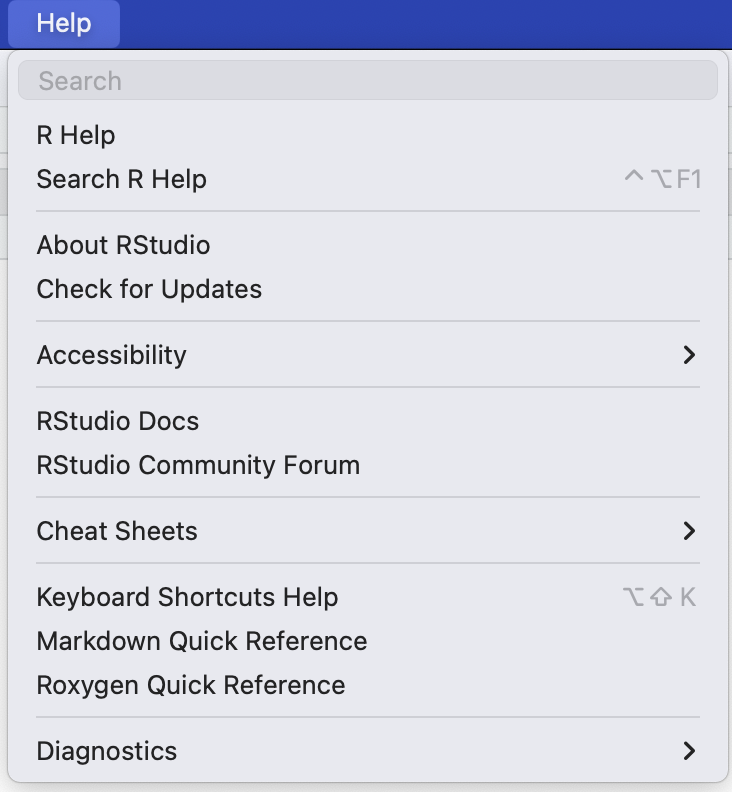Open the Roxygen Quick Reference
Image resolution: width=732 pixels, height=792 pixels.
click(190, 685)
